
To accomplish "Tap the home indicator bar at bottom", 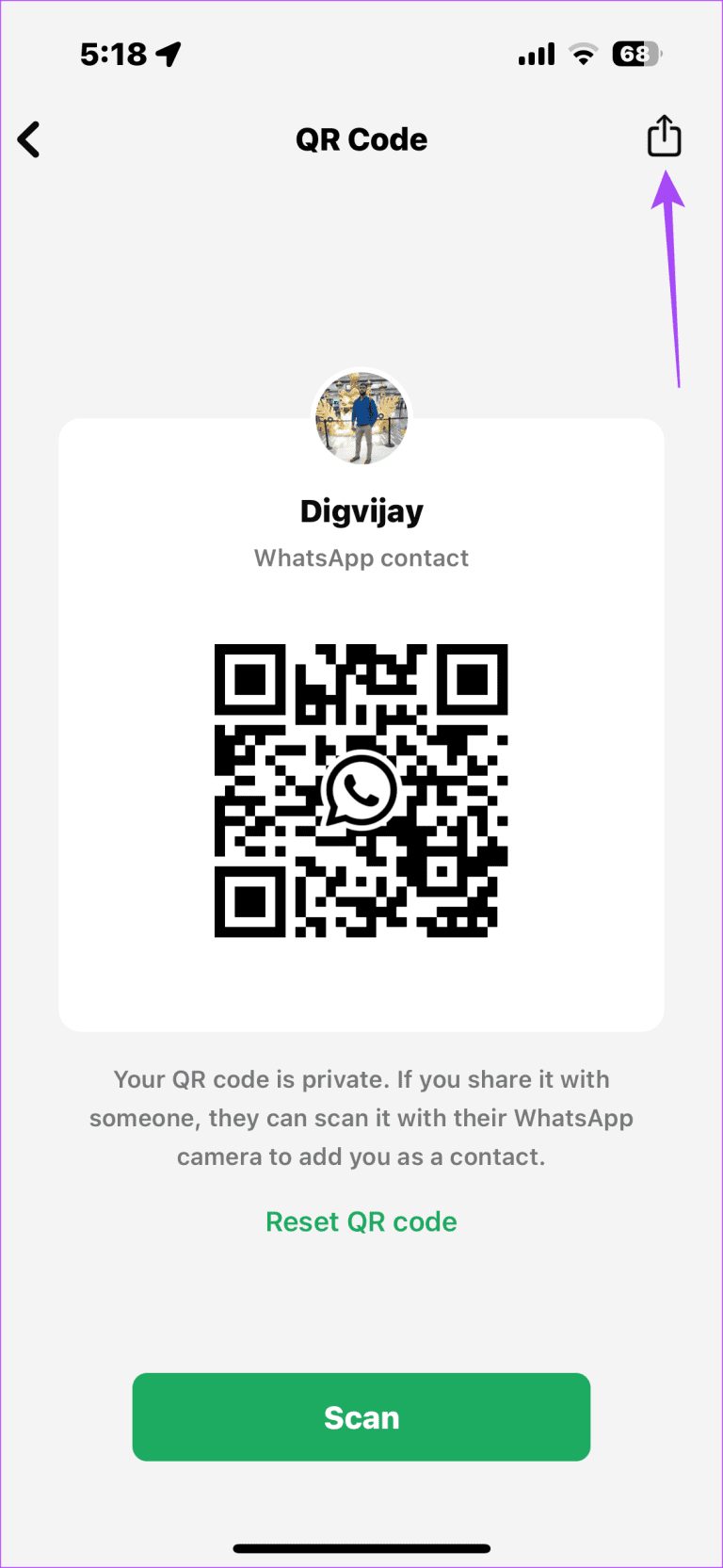I will pyautogui.click(x=361, y=1547).
